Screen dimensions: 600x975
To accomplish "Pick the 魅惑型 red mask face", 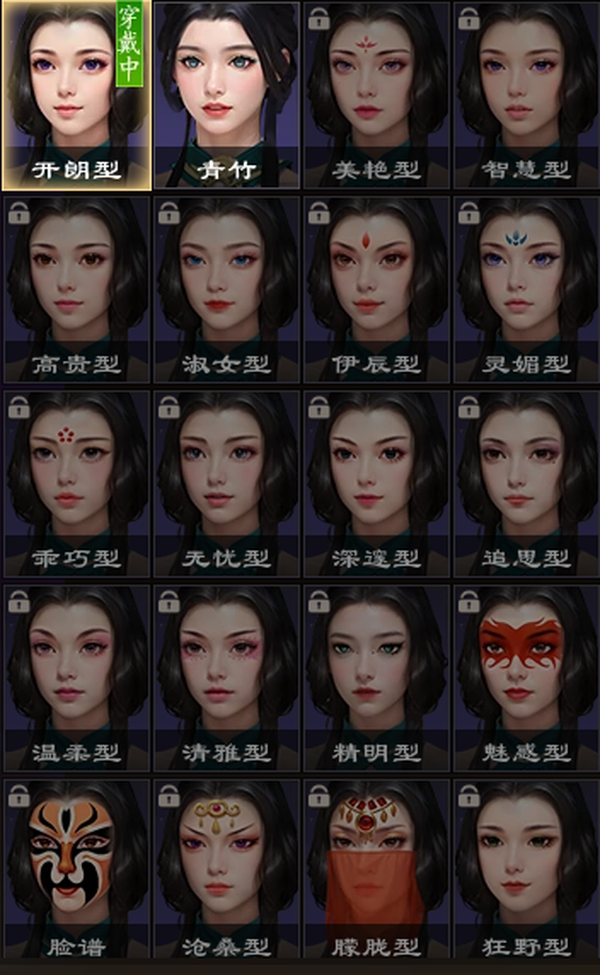I will (x=527, y=679).
